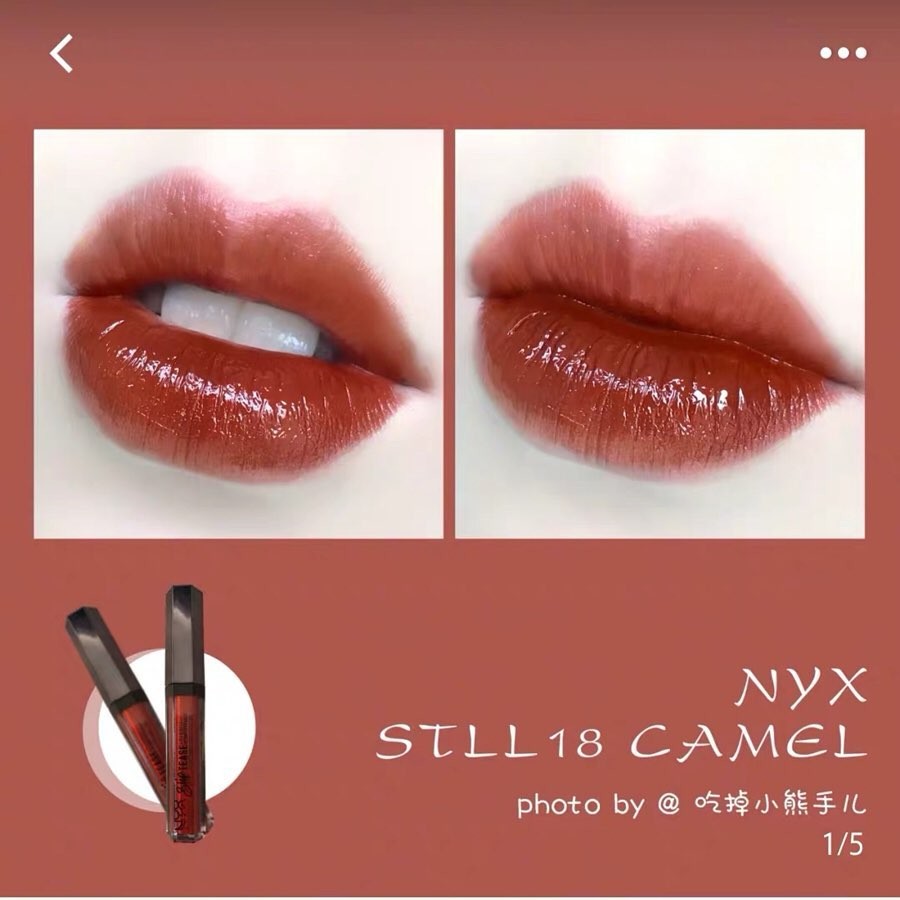900x900 pixels.
Task: Open the three-dot more options menu
Action: click(x=842, y=53)
